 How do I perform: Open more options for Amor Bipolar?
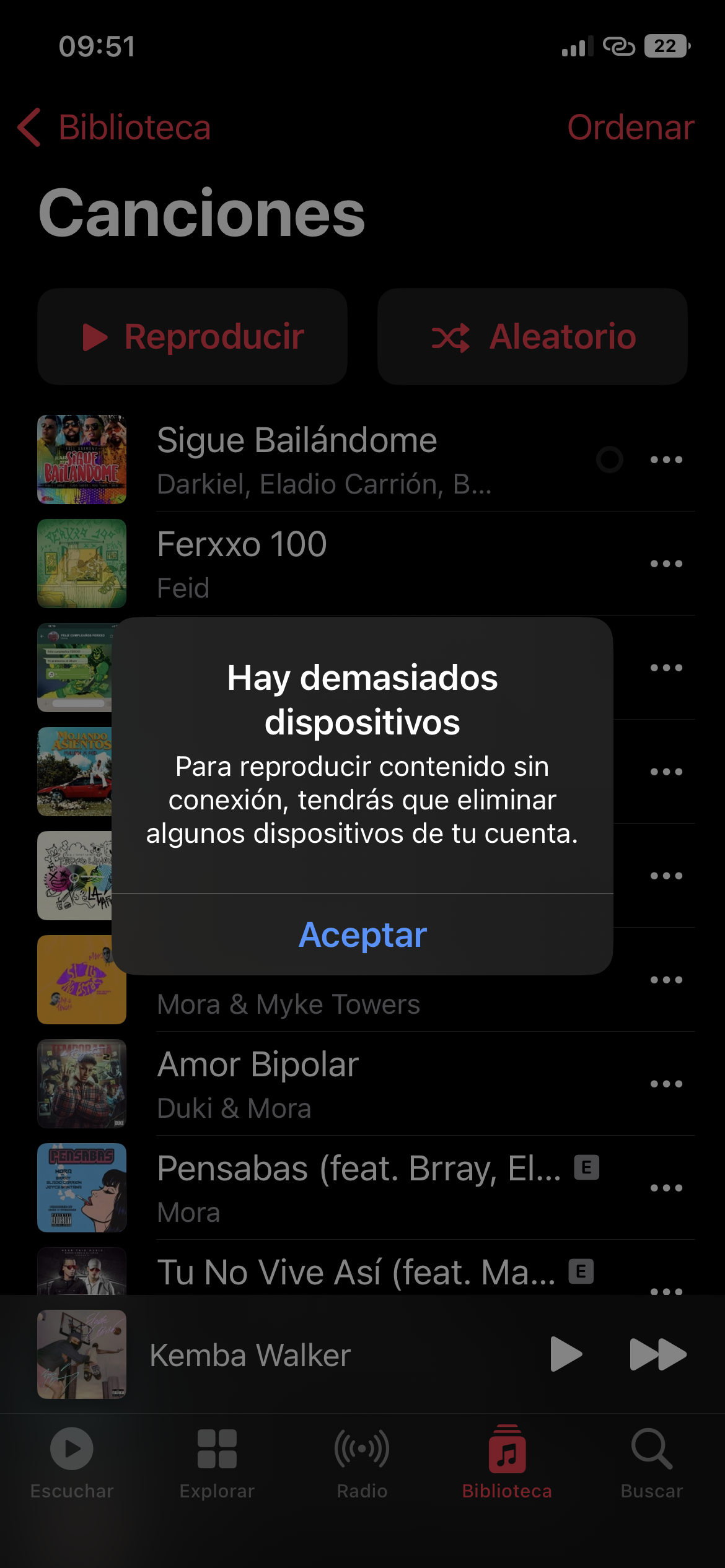click(666, 1084)
